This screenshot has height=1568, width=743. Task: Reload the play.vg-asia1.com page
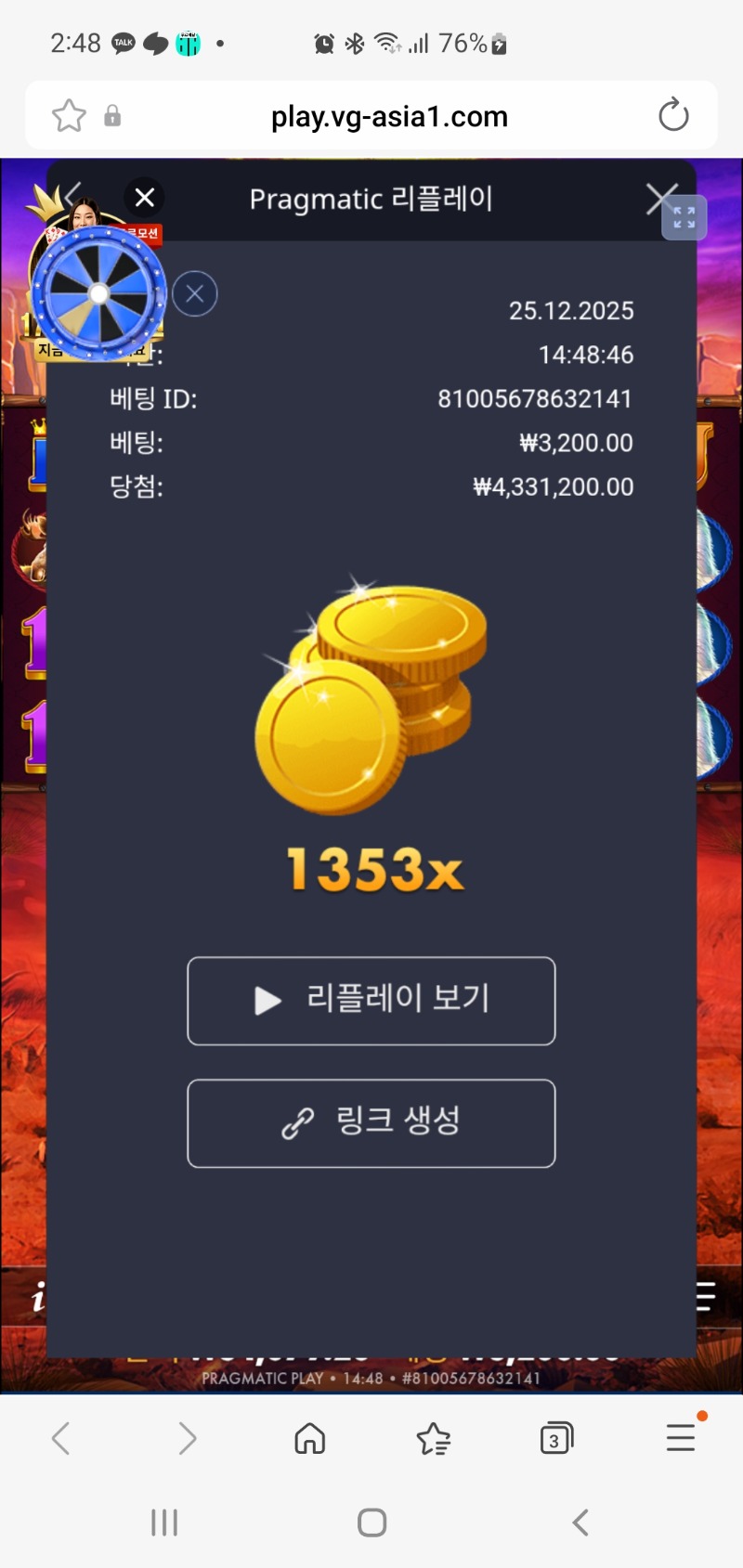673,116
